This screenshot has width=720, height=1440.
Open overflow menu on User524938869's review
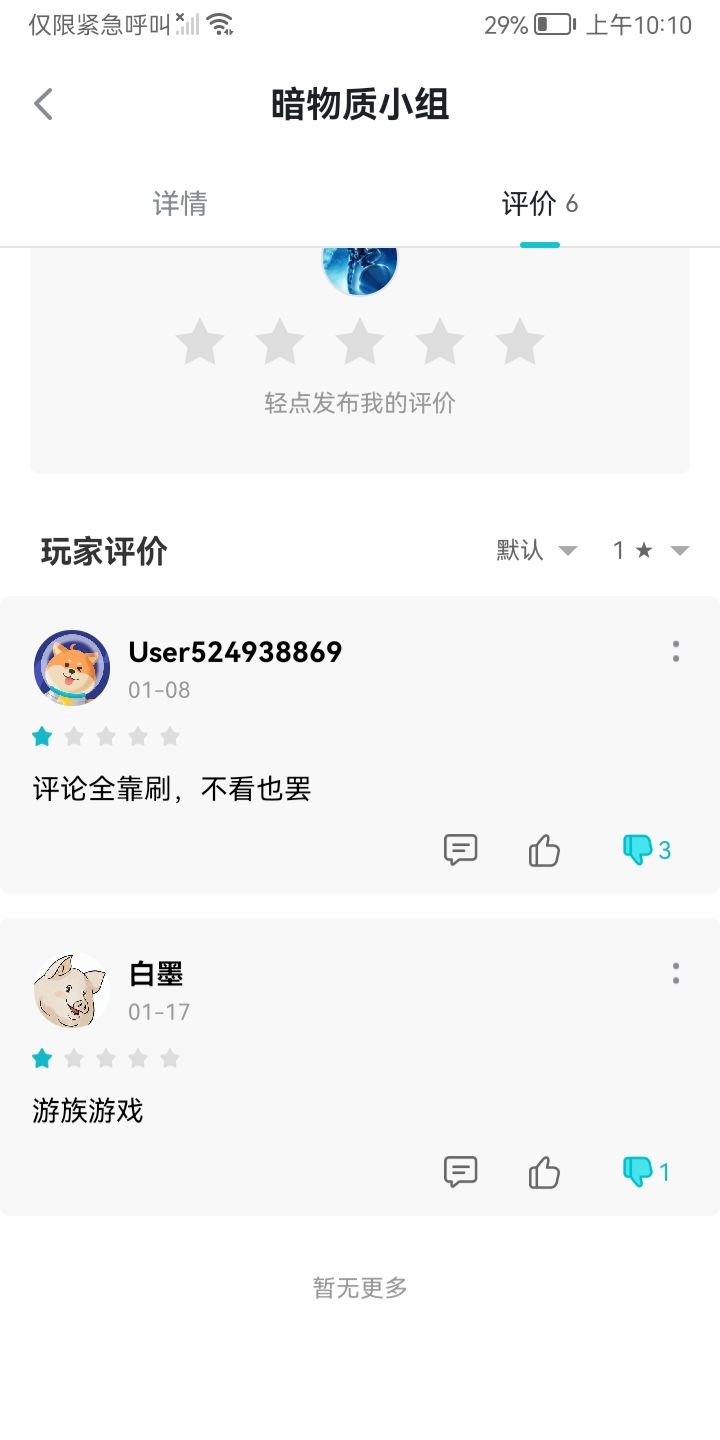pos(676,652)
